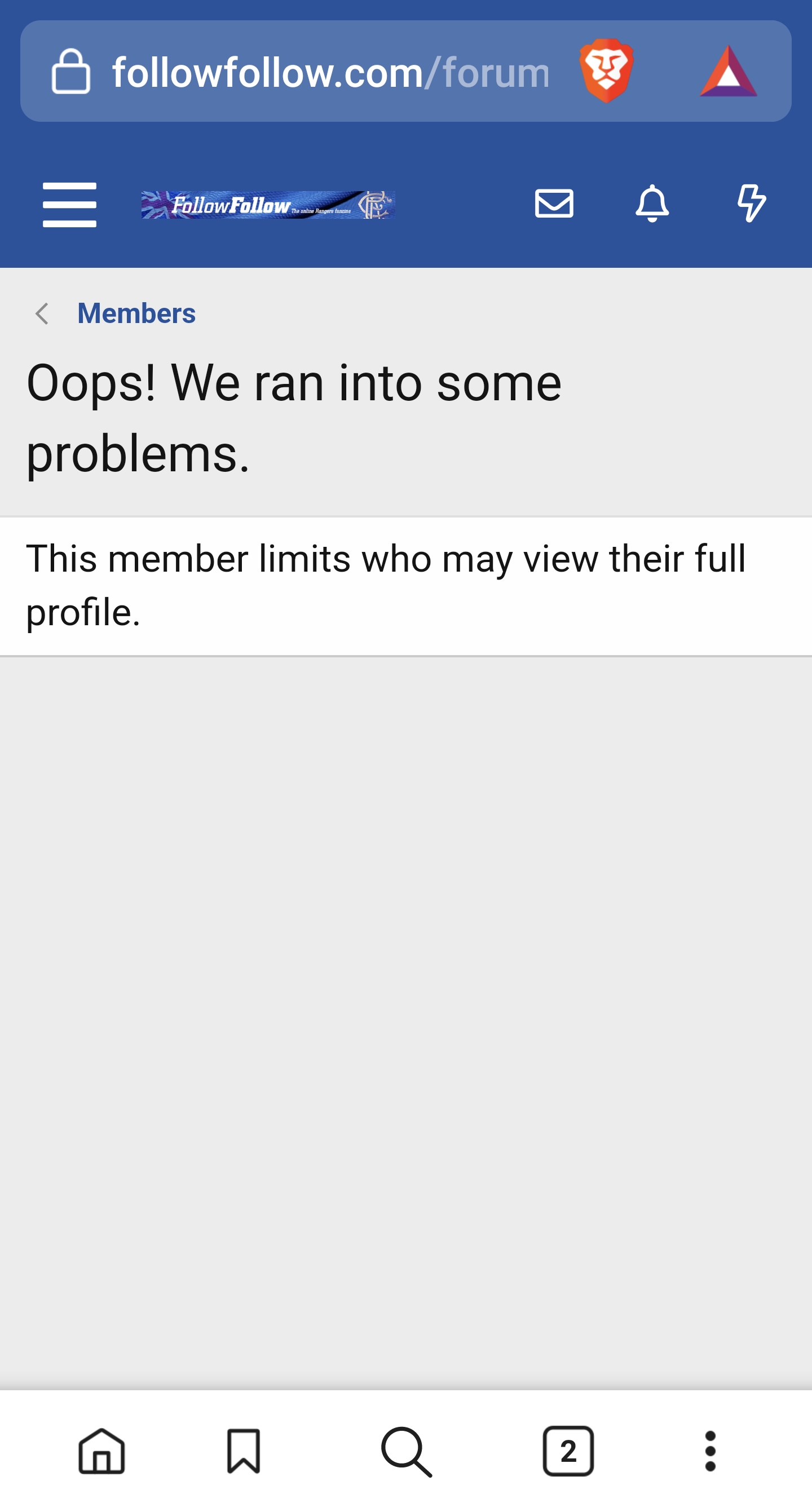Open the What's new lightning icon
Viewport: 812px width, 1512px height.
point(751,203)
